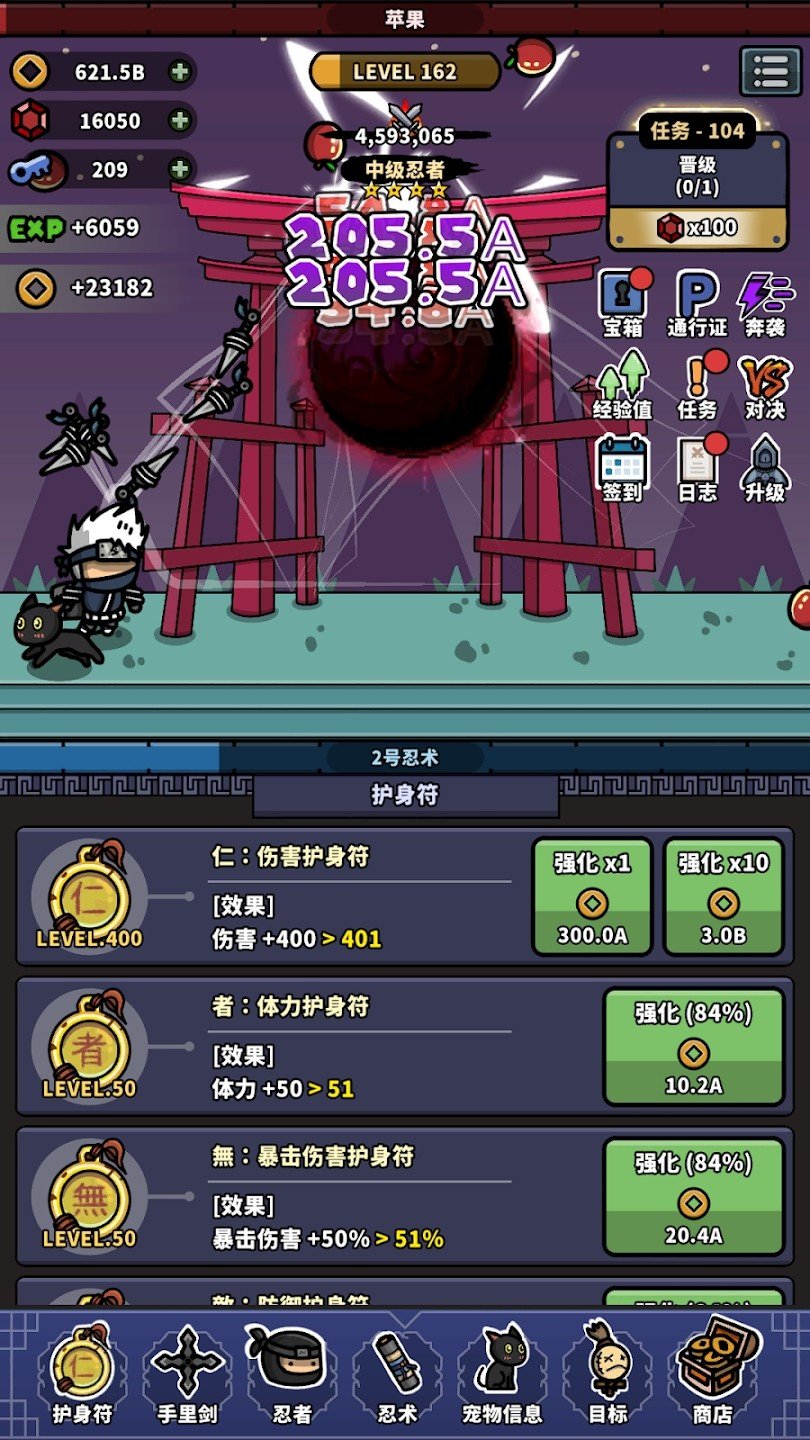
Task: Open the 签到 daily check-in
Action: [622, 468]
